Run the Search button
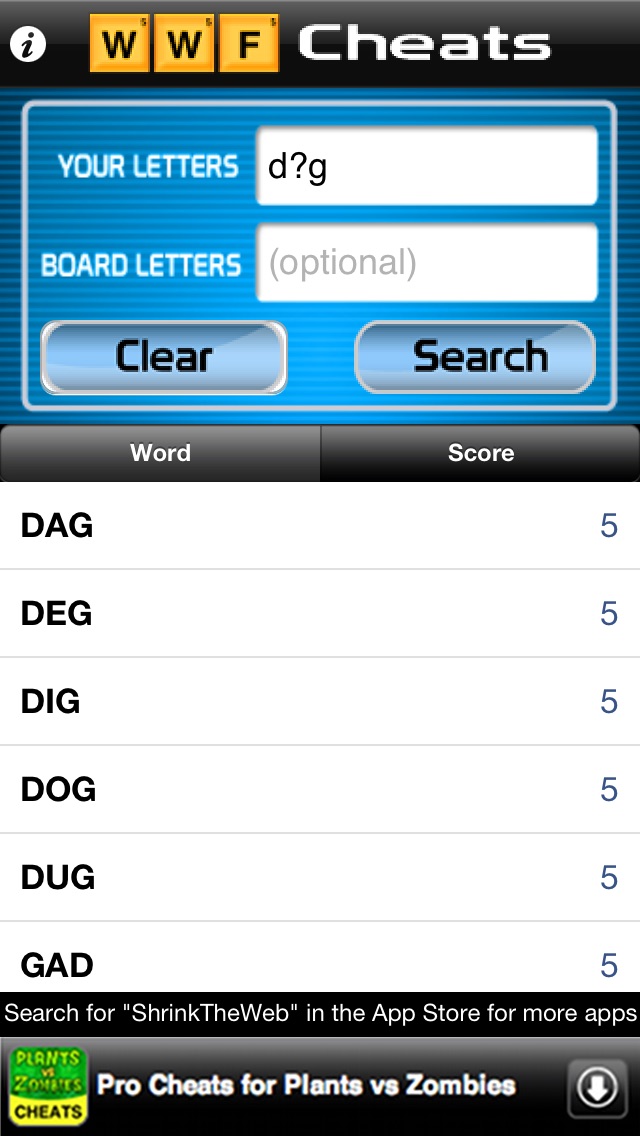640x1136 pixels. click(475, 357)
